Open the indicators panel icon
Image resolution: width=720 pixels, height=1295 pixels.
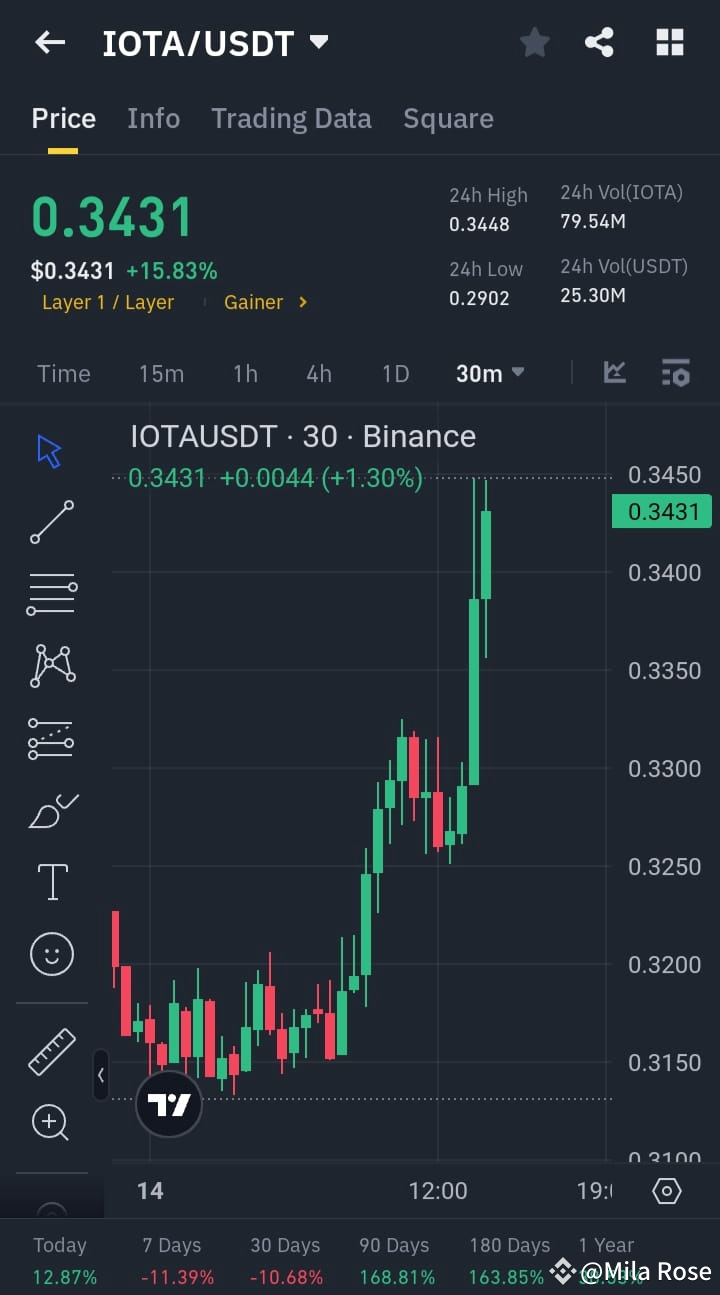[x=676, y=372]
